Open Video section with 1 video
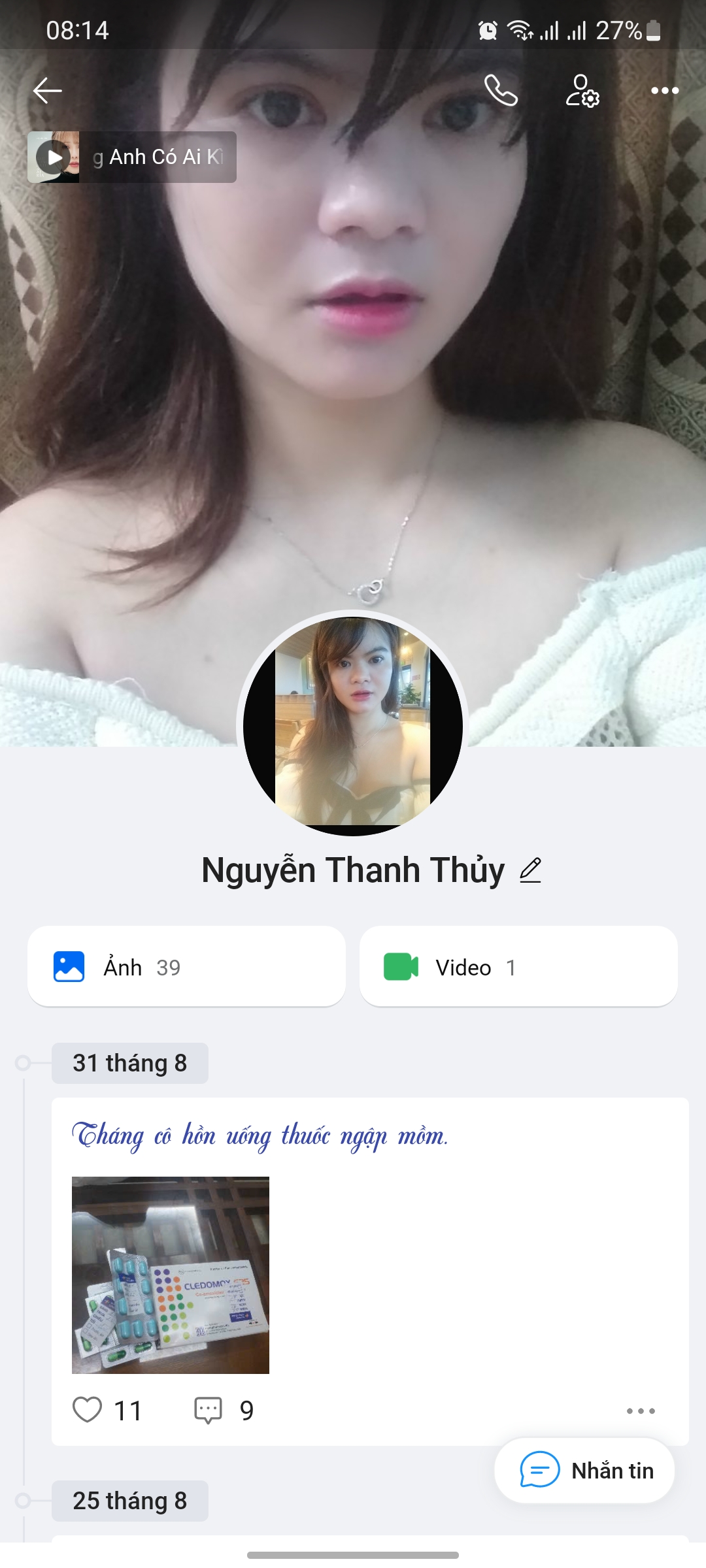 point(518,967)
